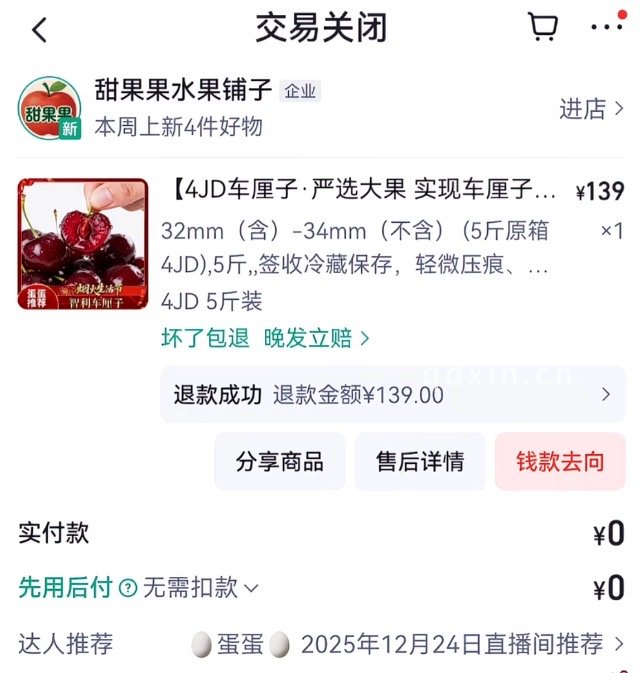The height and width of the screenshot is (673, 642).
Task: Tap the 分享商品 button
Action: point(280,461)
